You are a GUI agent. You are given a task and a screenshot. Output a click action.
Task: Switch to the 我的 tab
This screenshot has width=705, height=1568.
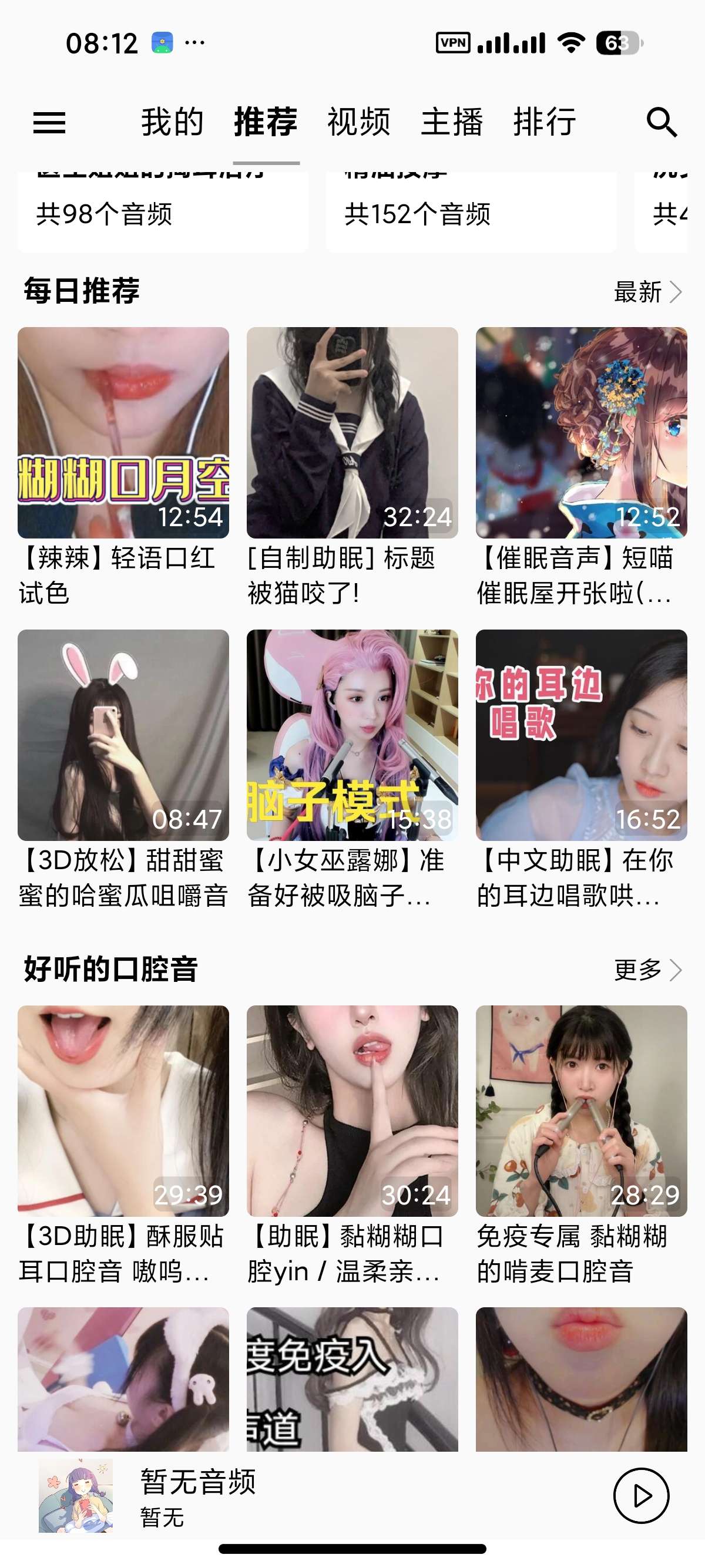(172, 122)
